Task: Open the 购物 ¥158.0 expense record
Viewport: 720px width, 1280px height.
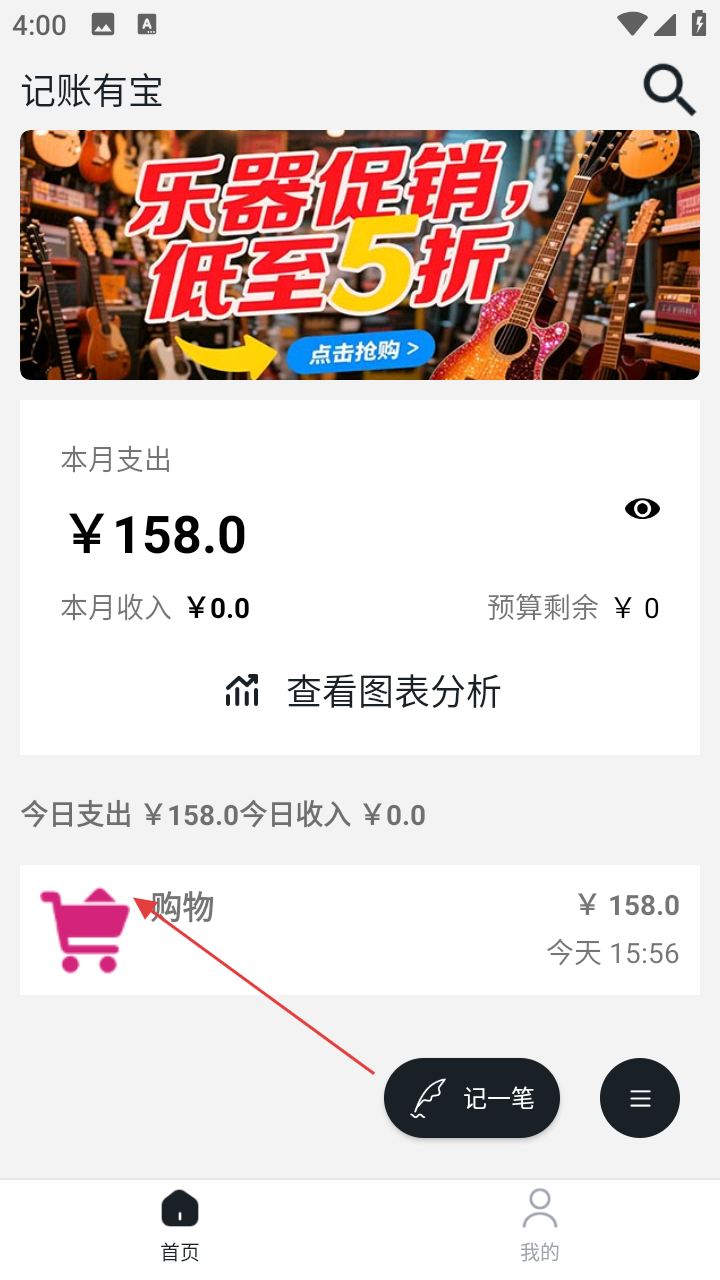Action: coord(360,930)
